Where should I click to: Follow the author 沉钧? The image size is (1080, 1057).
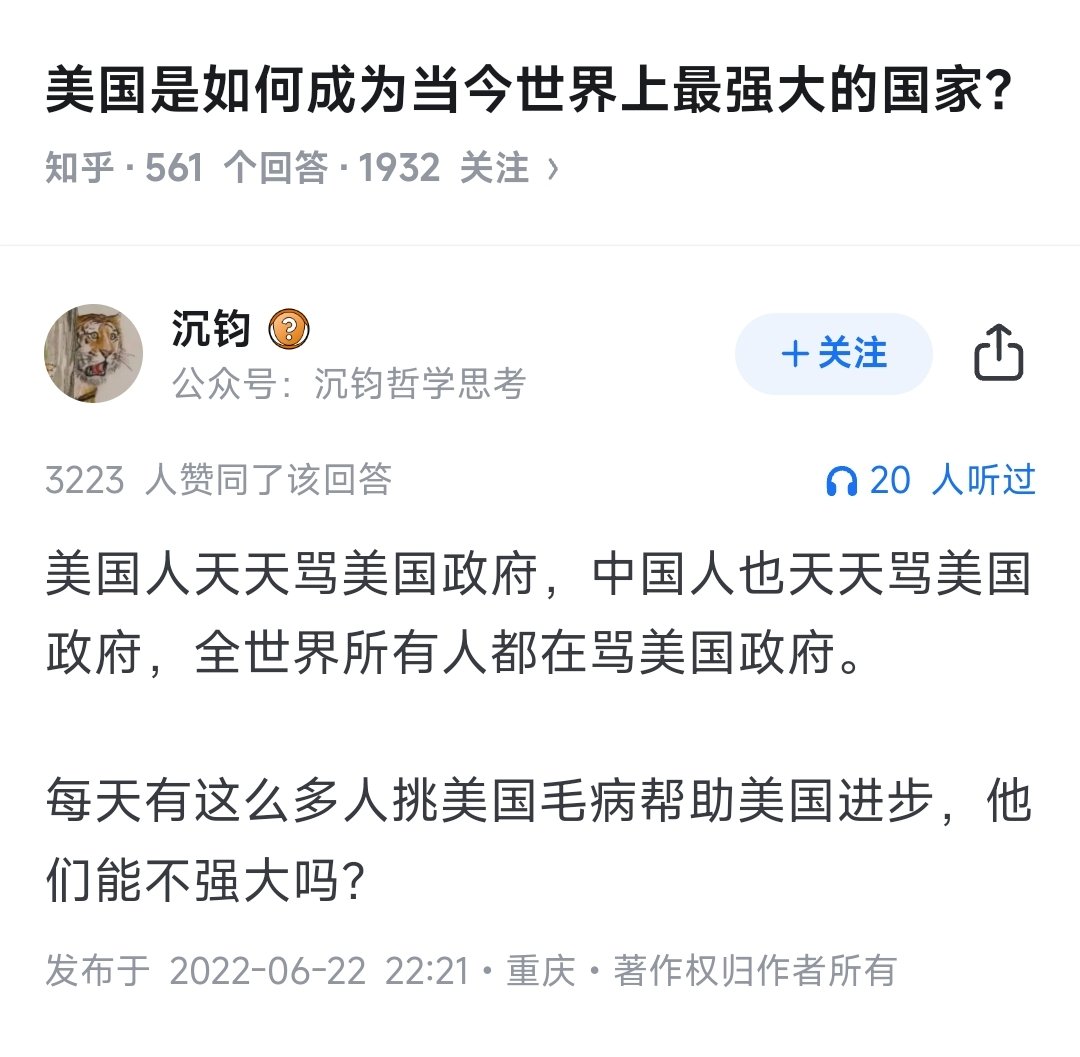[833, 354]
